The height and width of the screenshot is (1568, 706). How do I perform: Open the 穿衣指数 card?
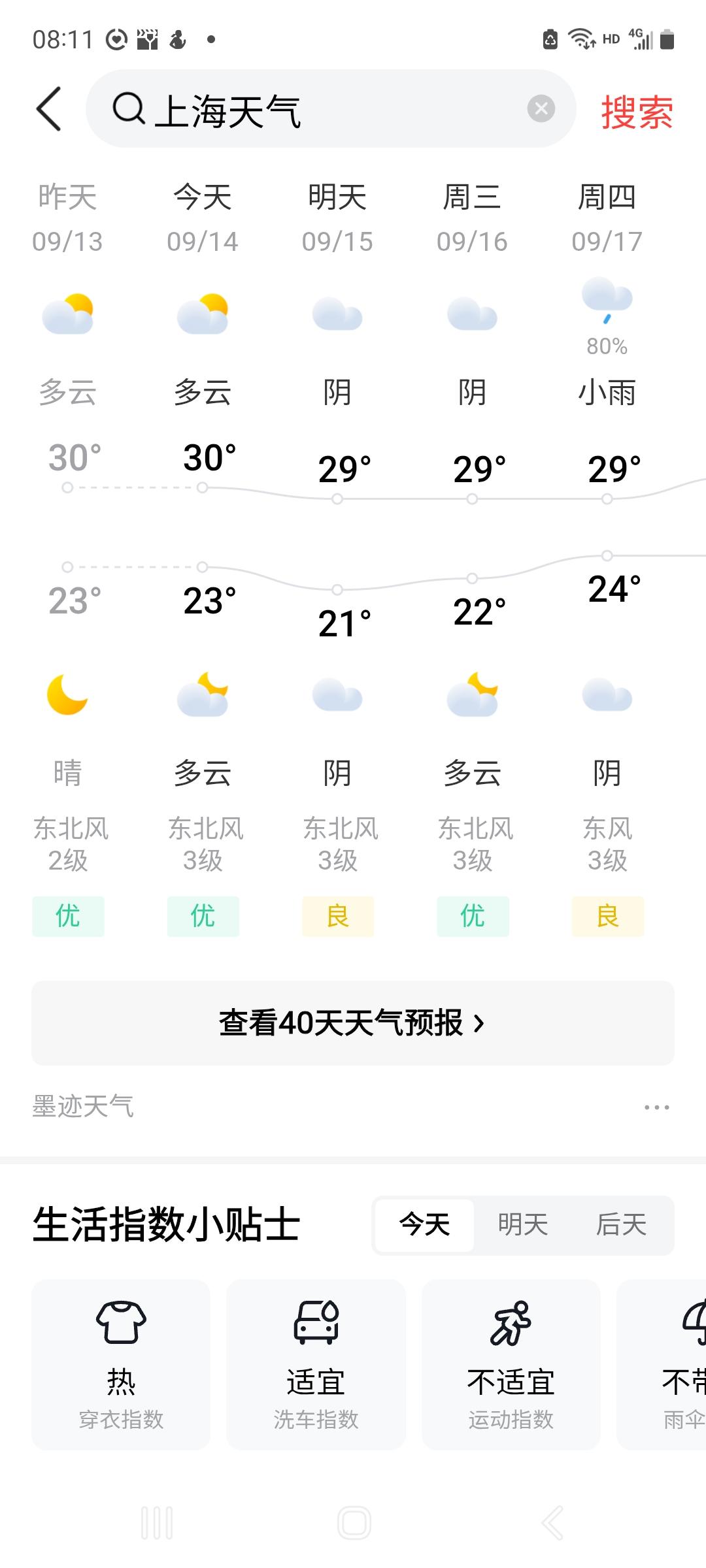[121, 1364]
